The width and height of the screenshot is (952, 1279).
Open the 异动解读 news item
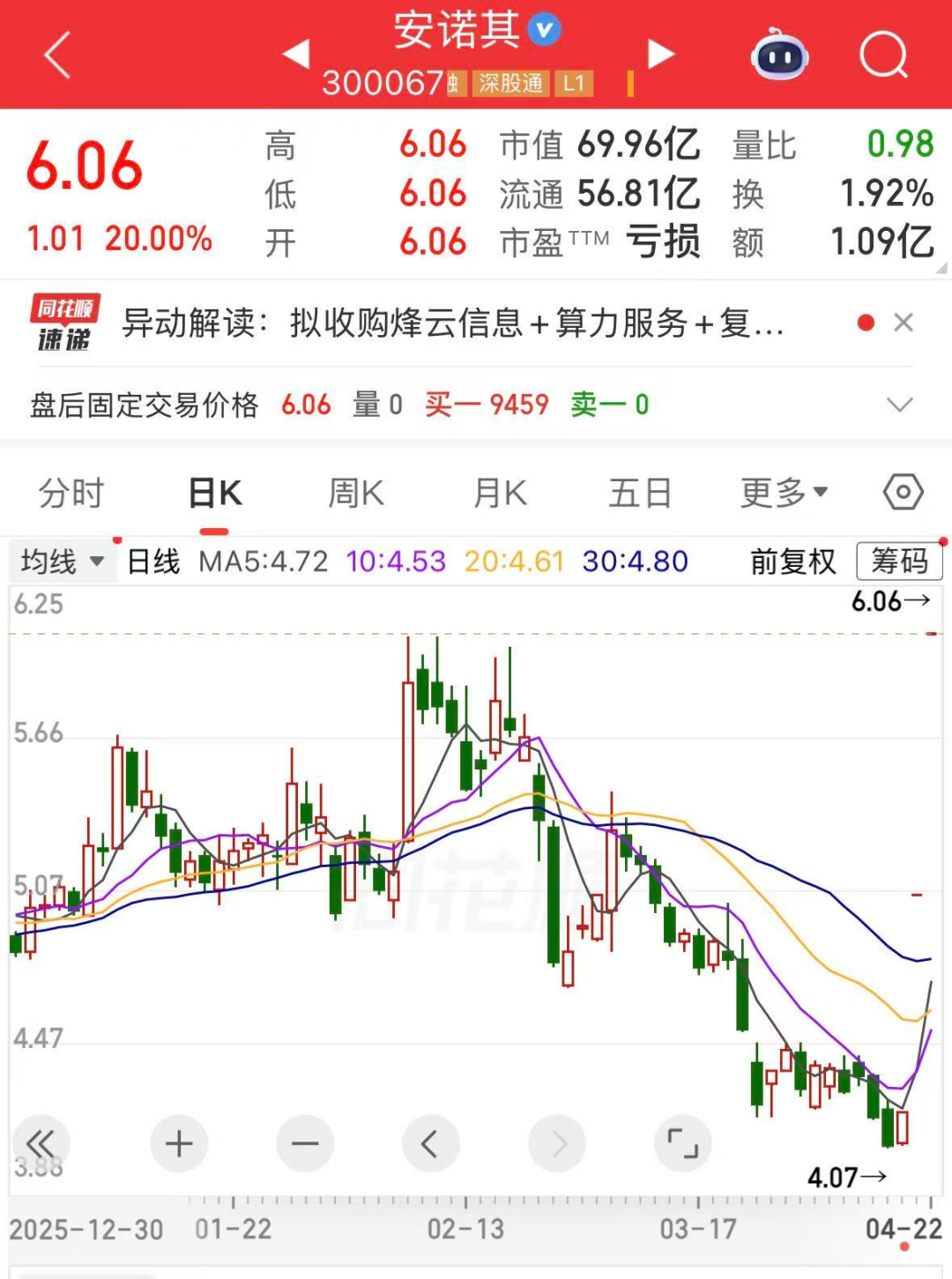point(451,323)
